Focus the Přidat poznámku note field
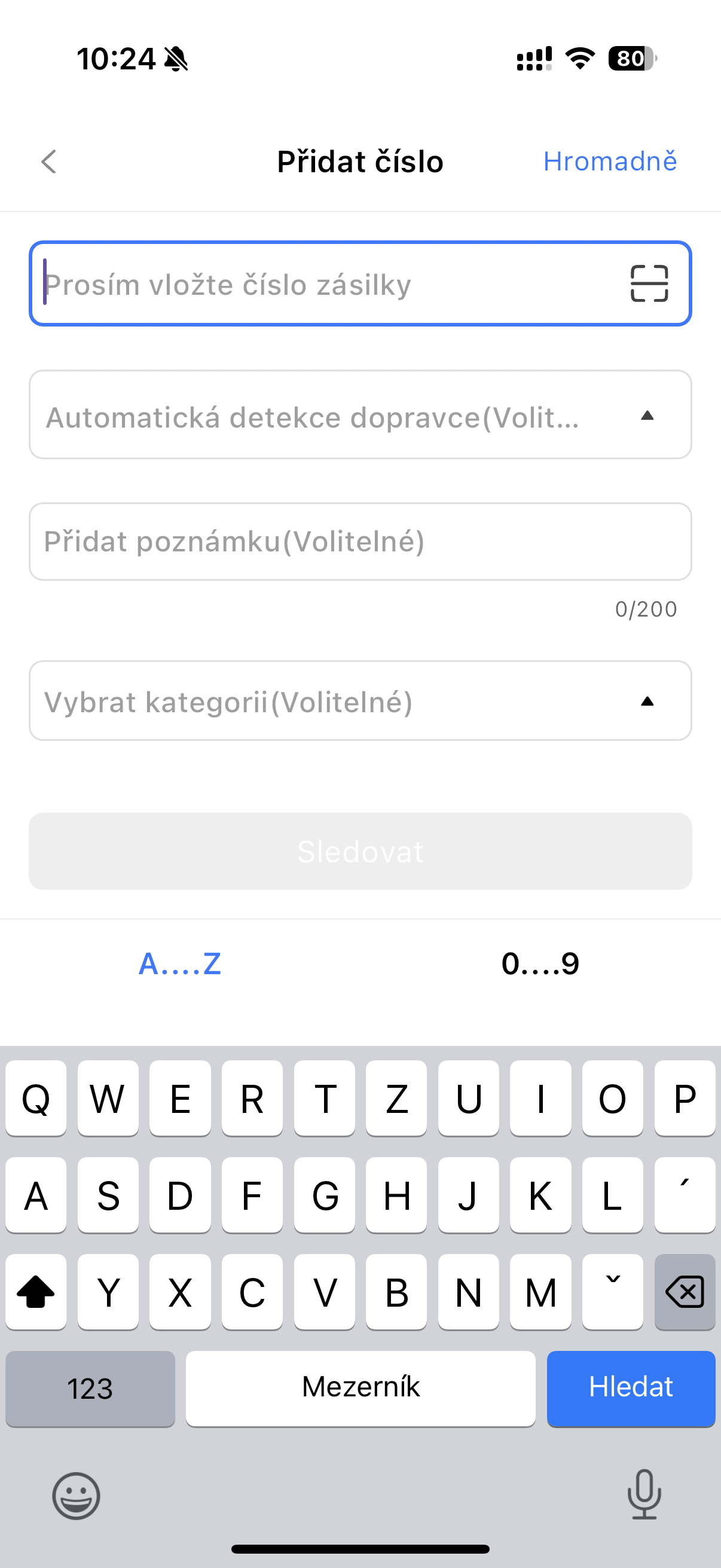 pyautogui.click(x=359, y=542)
